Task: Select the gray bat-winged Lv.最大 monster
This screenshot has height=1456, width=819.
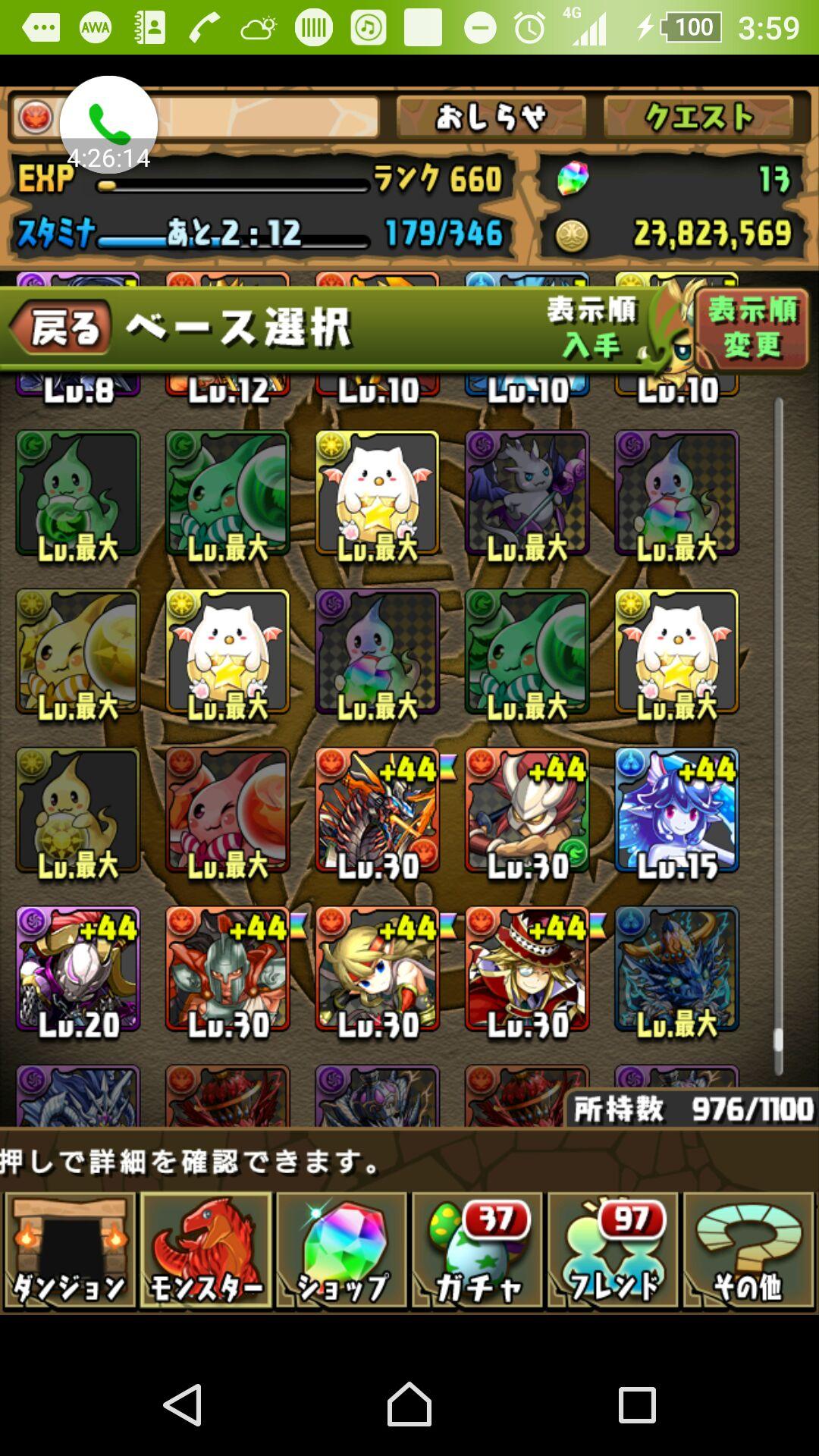Action: click(x=527, y=493)
